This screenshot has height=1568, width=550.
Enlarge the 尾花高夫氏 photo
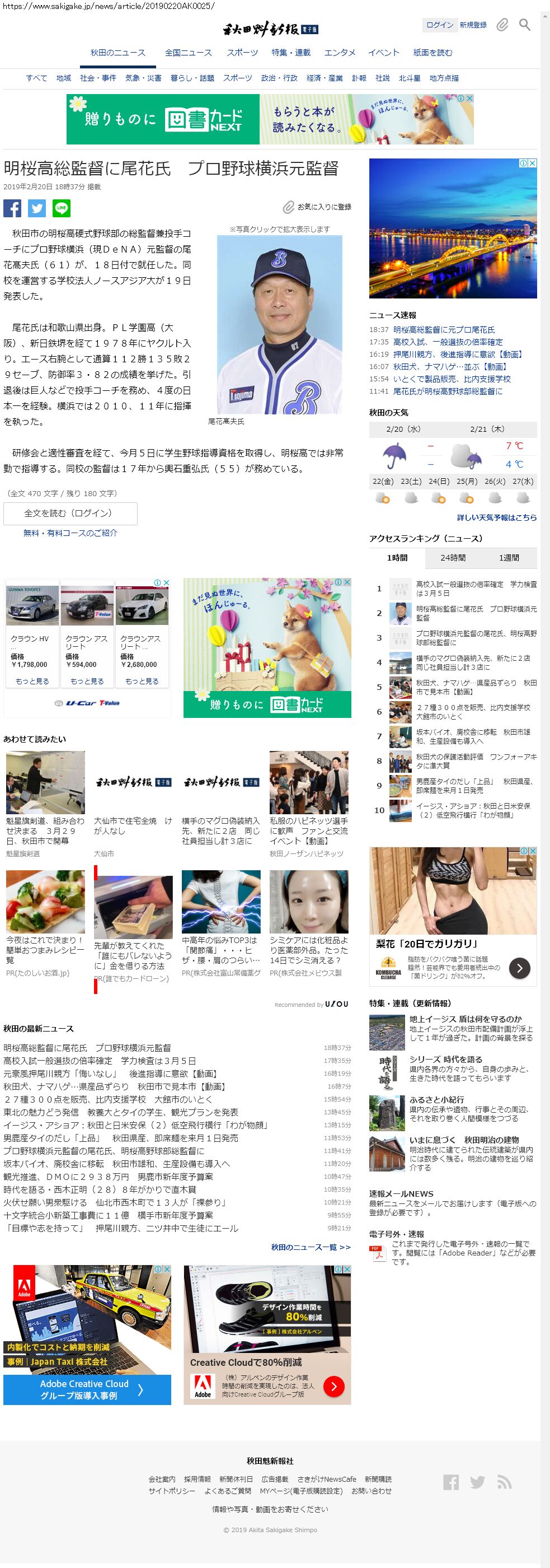[x=279, y=324]
